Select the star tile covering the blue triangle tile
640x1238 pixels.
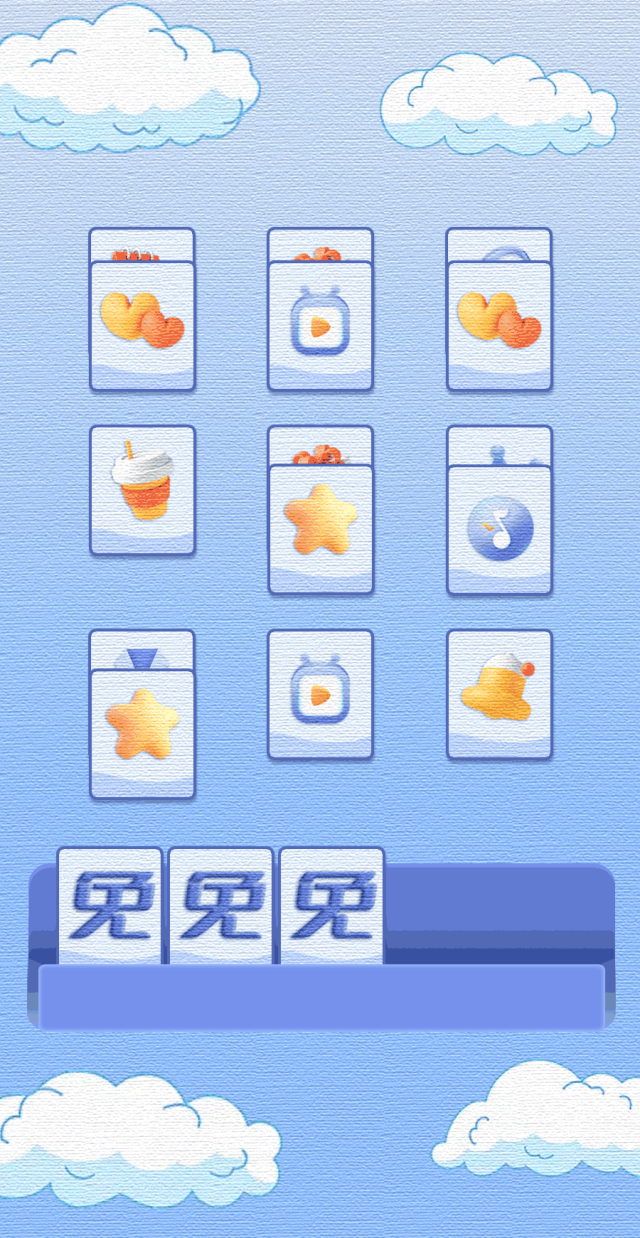[142, 733]
